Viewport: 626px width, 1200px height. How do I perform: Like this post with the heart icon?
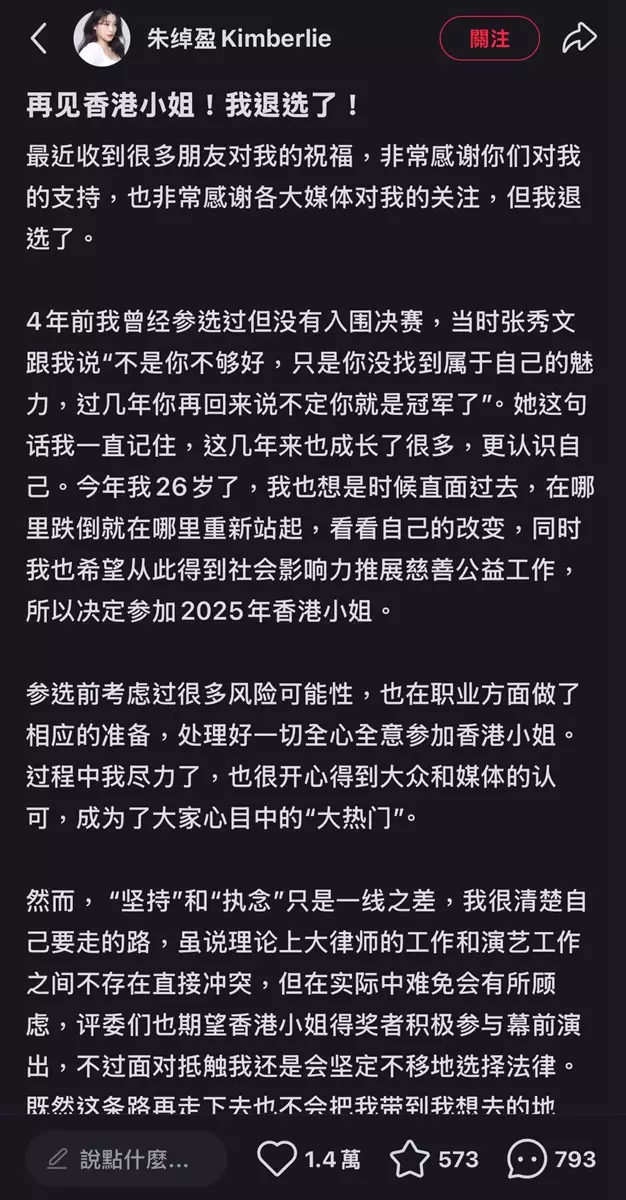pos(277,1159)
